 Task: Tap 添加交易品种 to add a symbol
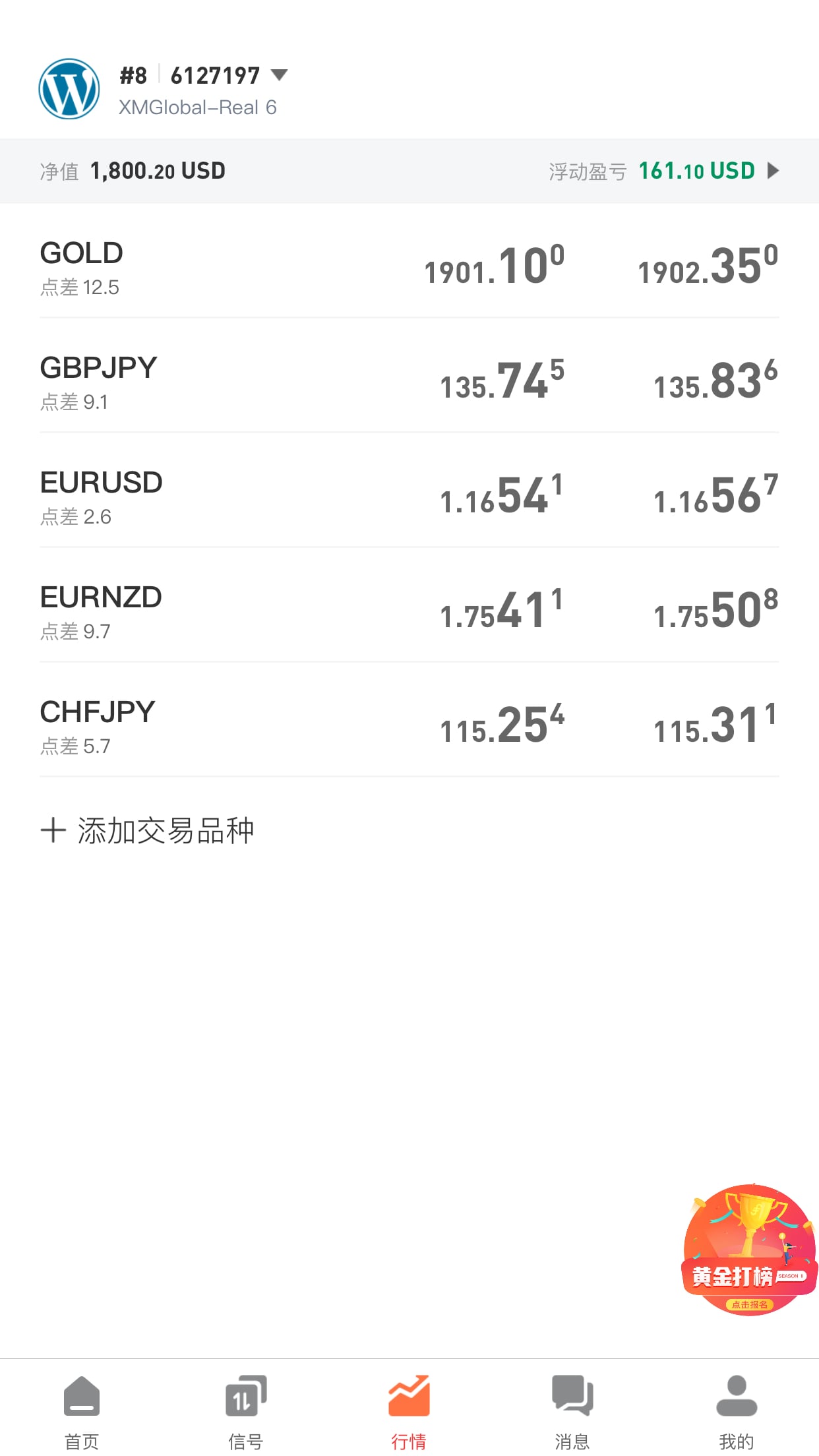[147, 830]
